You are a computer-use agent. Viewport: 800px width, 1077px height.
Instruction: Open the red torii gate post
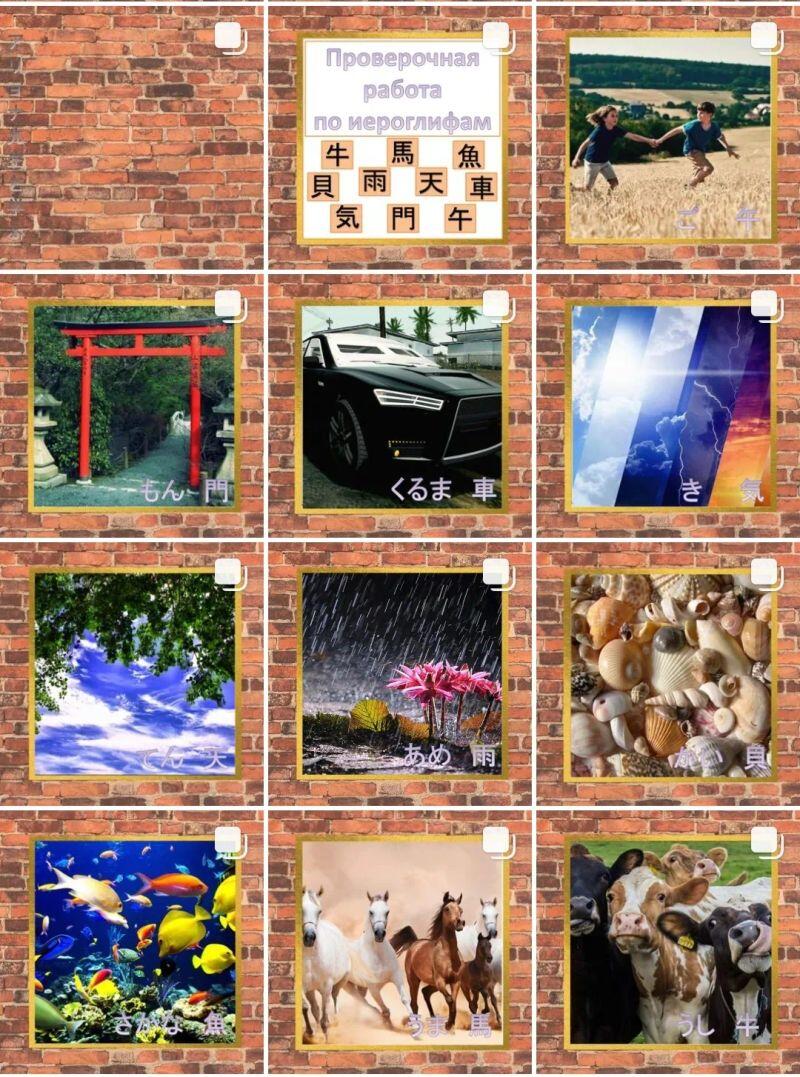coord(132,405)
